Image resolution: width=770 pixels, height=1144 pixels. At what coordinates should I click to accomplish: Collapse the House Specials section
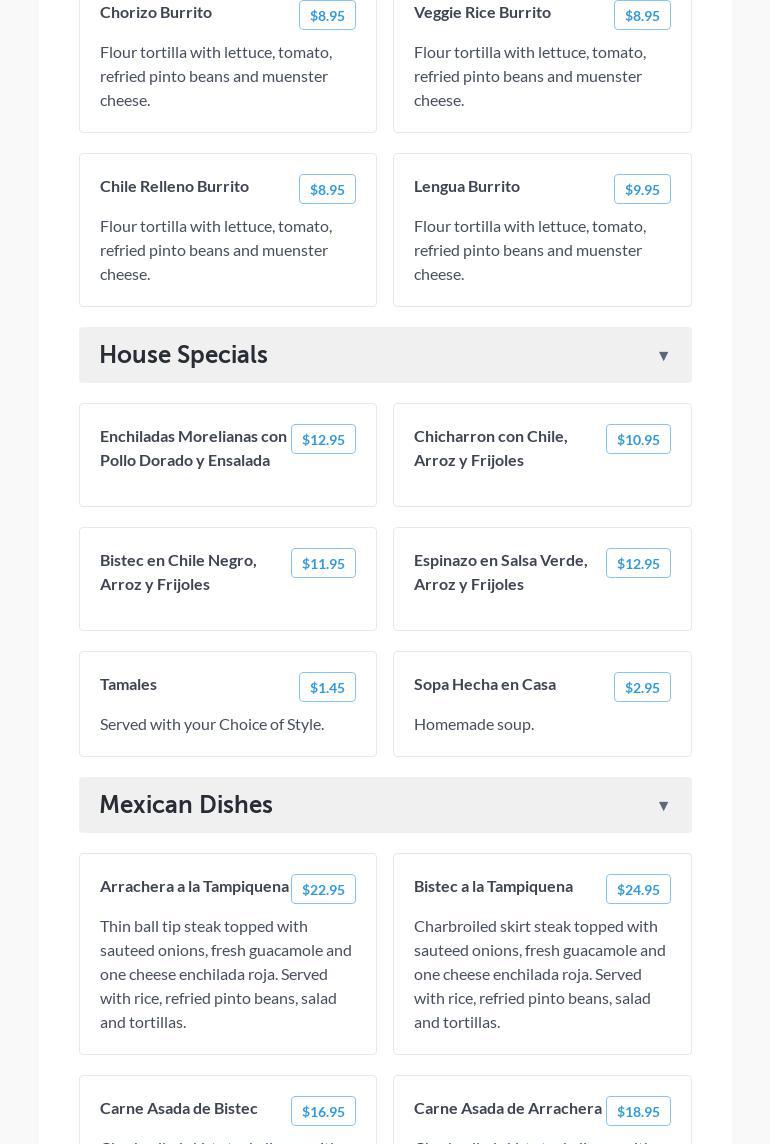[x=663, y=355]
